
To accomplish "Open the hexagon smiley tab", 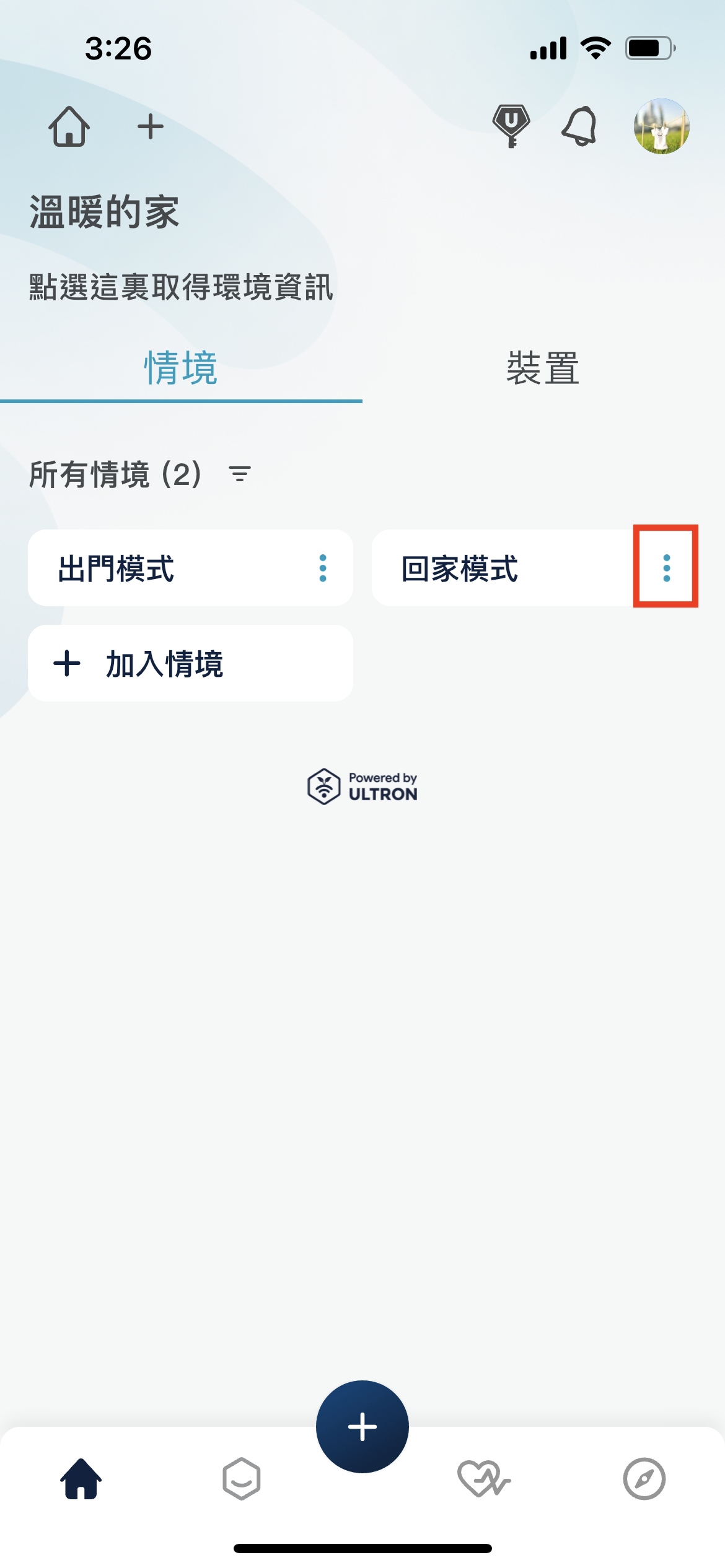I will [242, 1479].
